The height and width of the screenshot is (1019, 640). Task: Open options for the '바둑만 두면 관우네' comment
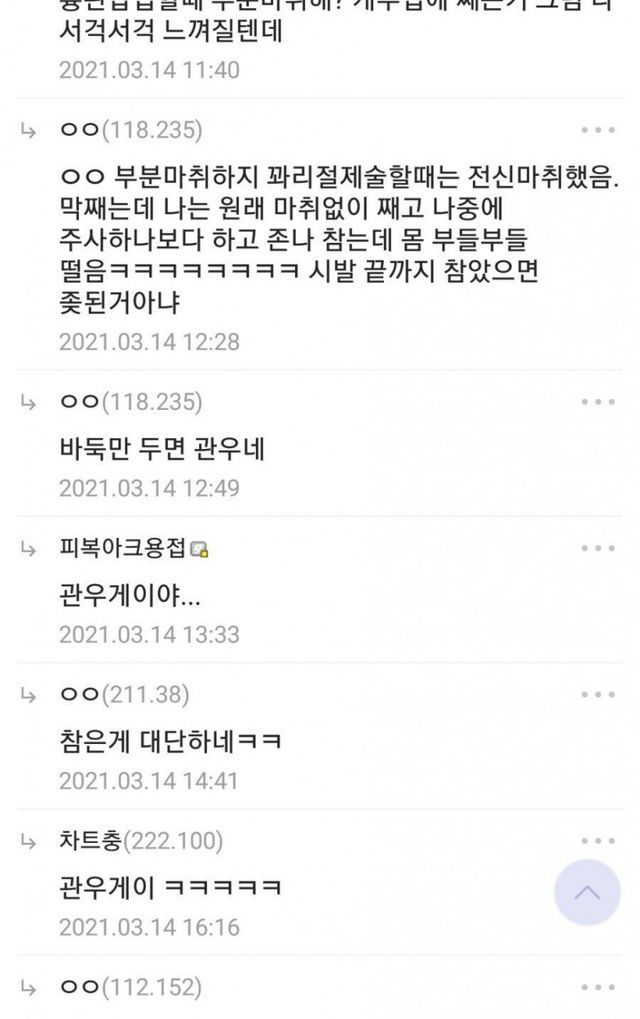598,402
